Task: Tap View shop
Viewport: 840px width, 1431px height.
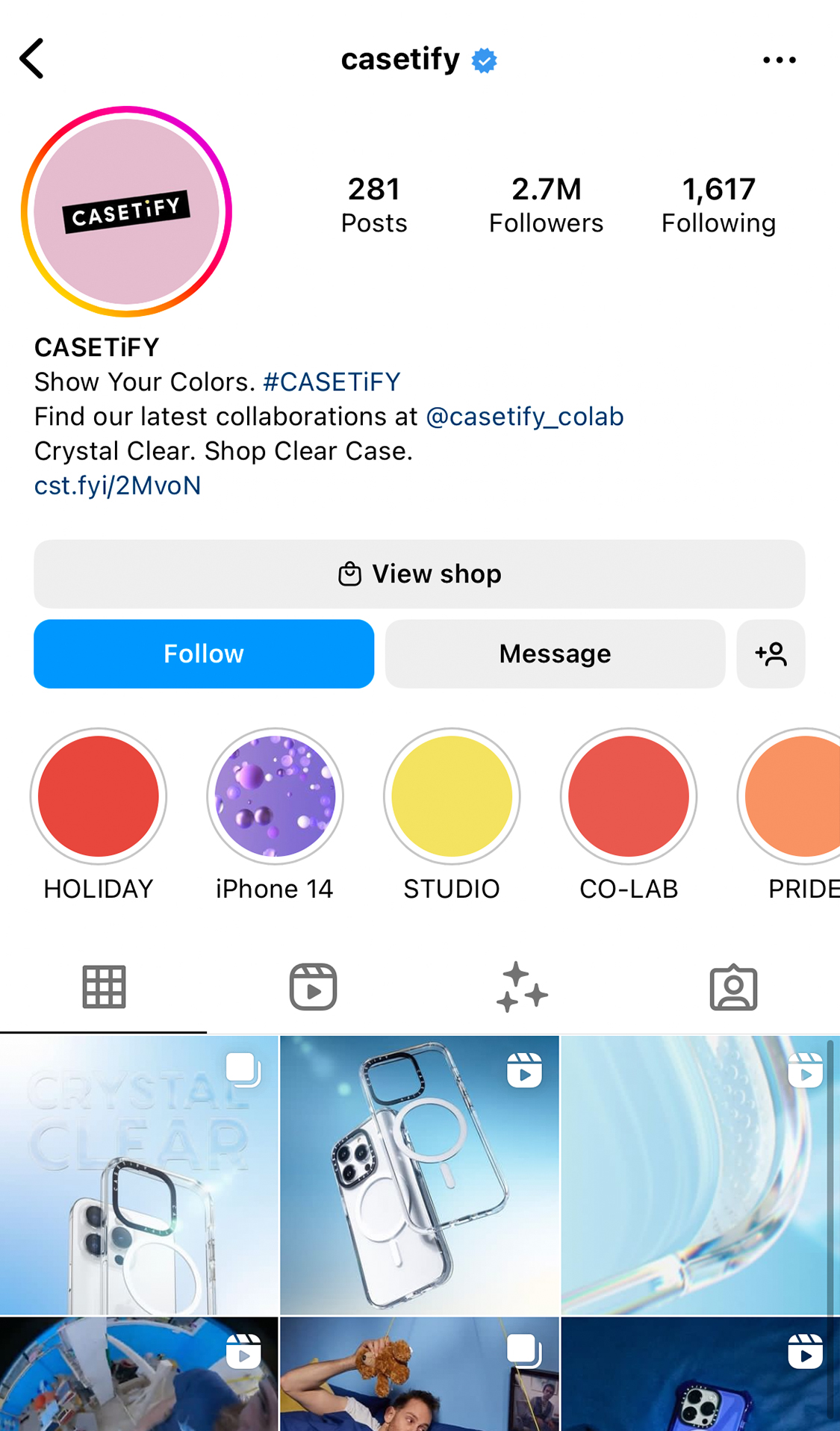Action: [x=419, y=574]
